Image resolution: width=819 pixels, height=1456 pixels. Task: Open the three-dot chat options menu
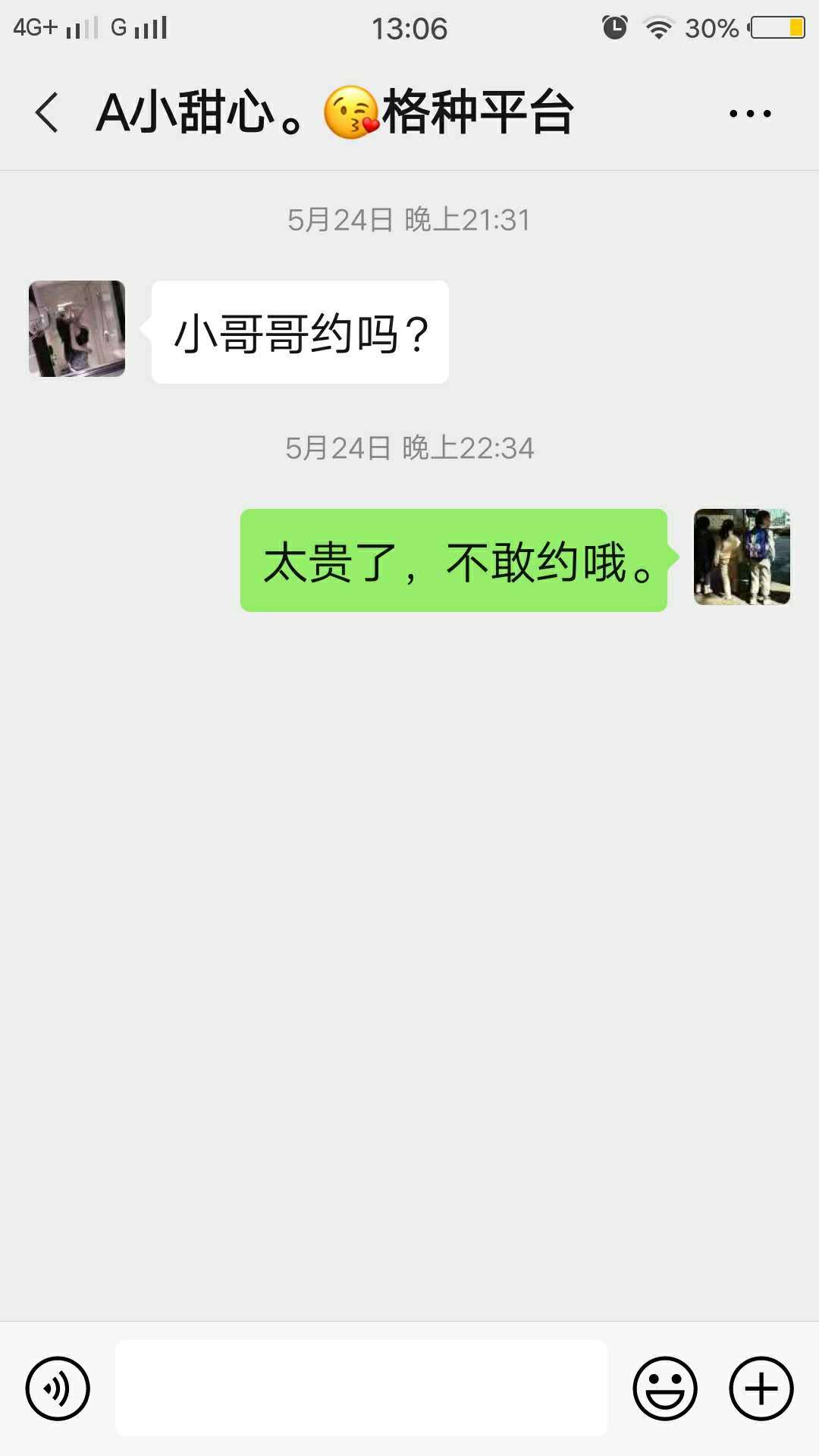pyautogui.click(x=749, y=114)
